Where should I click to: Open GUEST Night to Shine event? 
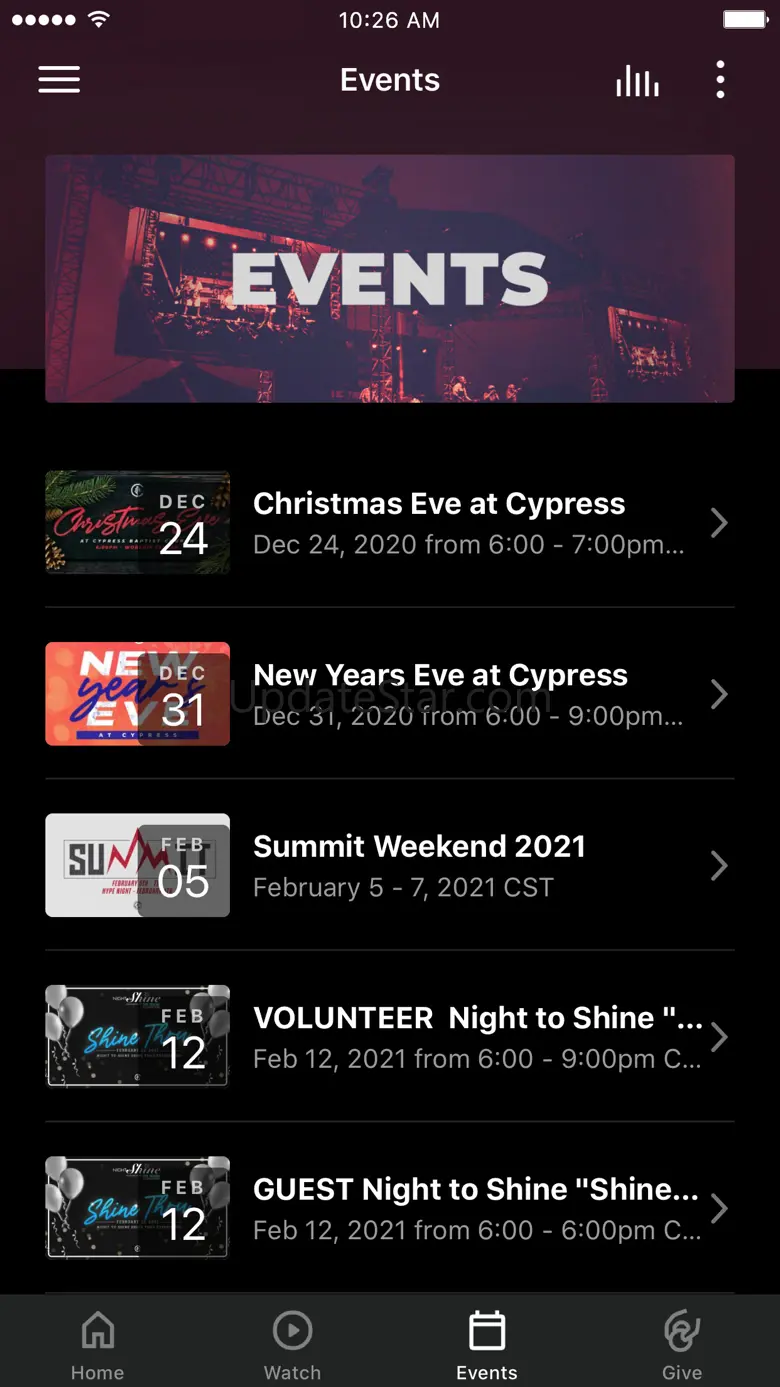pos(390,1208)
